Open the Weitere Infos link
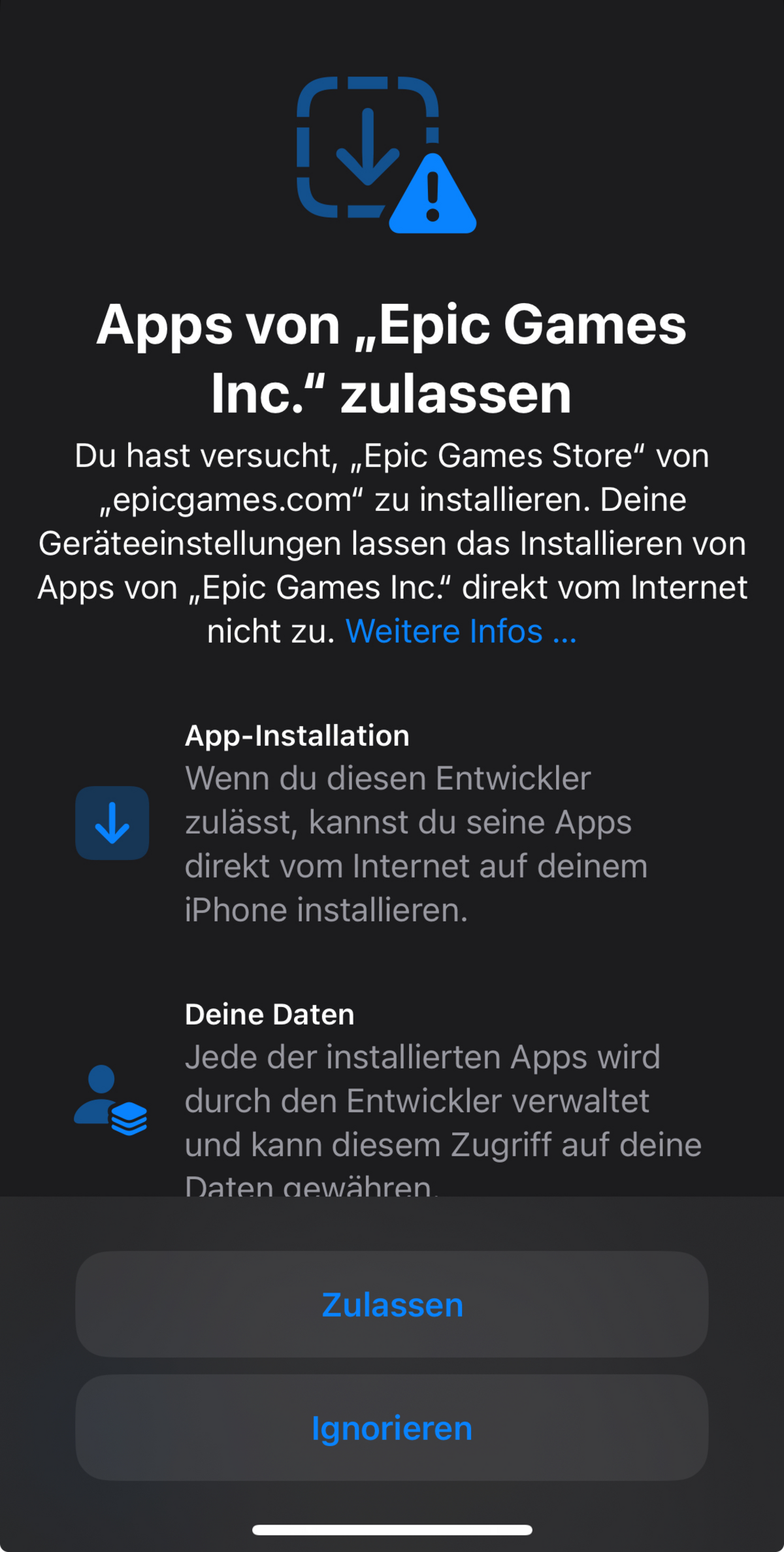The image size is (784, 1552). click(x=461, y=631)
